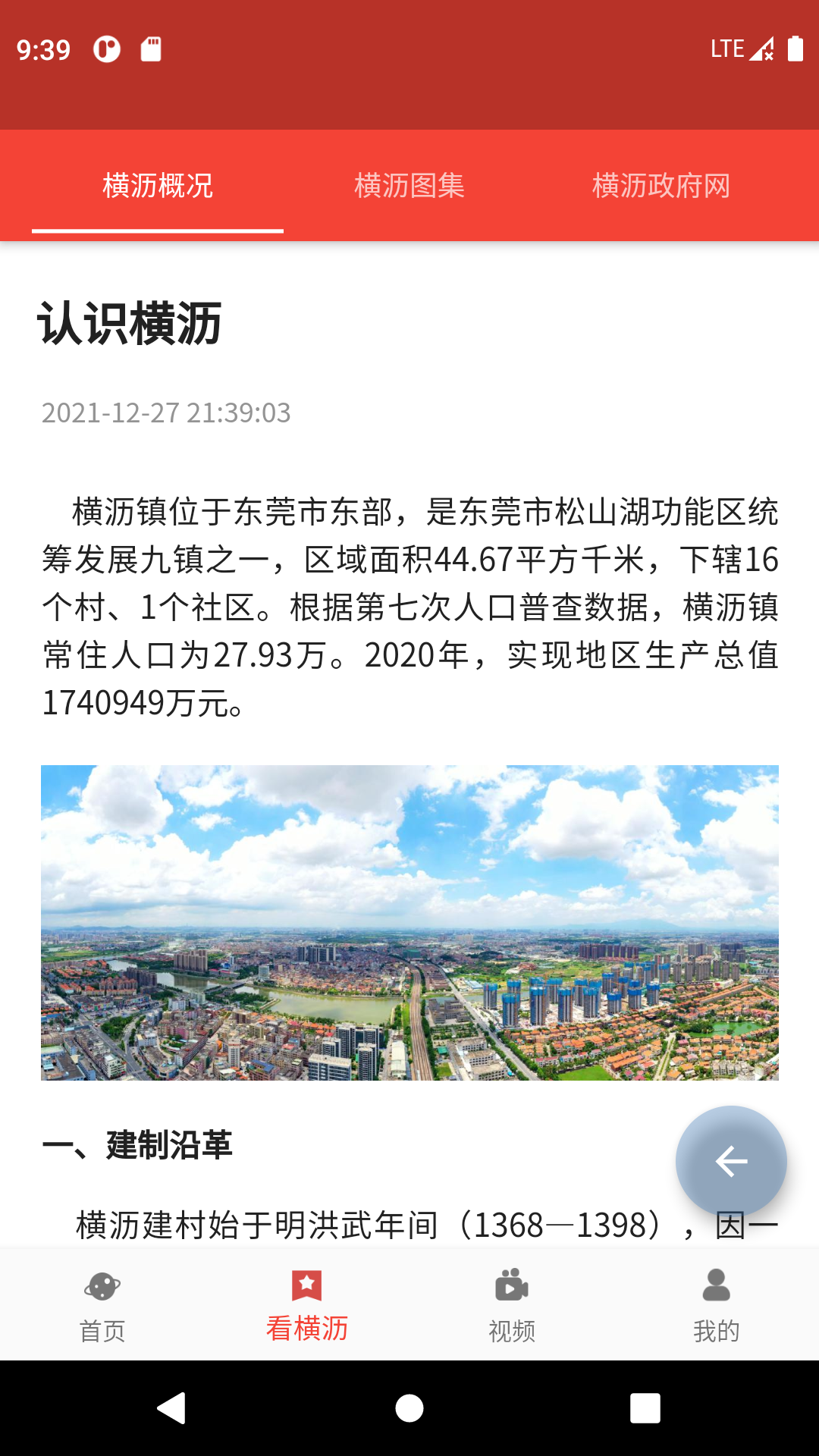The width and height of the screenshot is (819, 1456).
Task: Switch to the 横沥图集 tab
Action: point(409,186)
